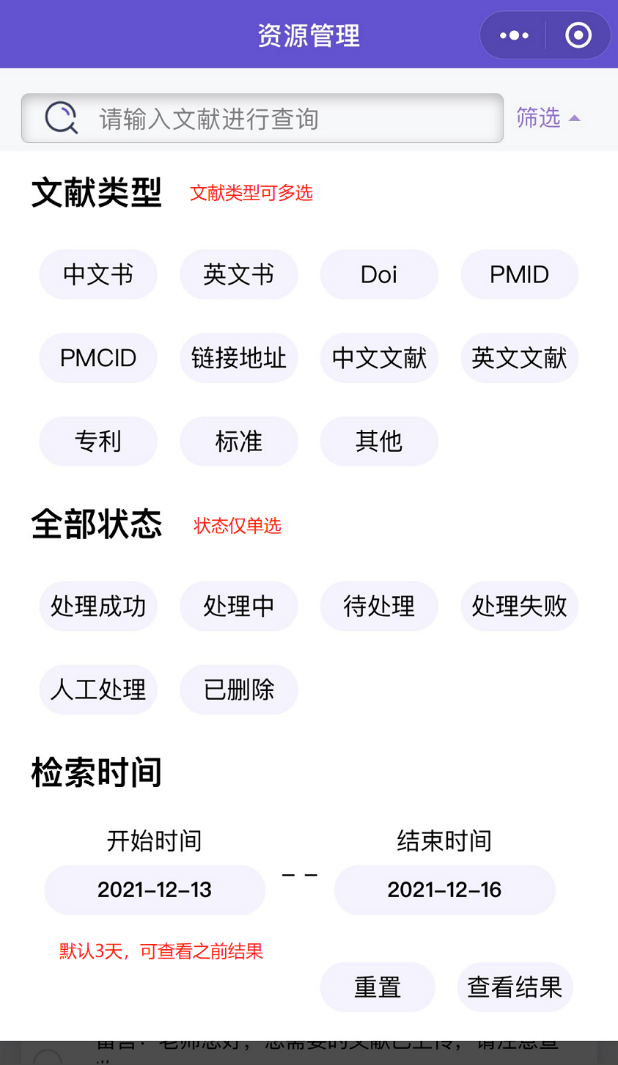Filter by PMCID type

coord(98,358)
